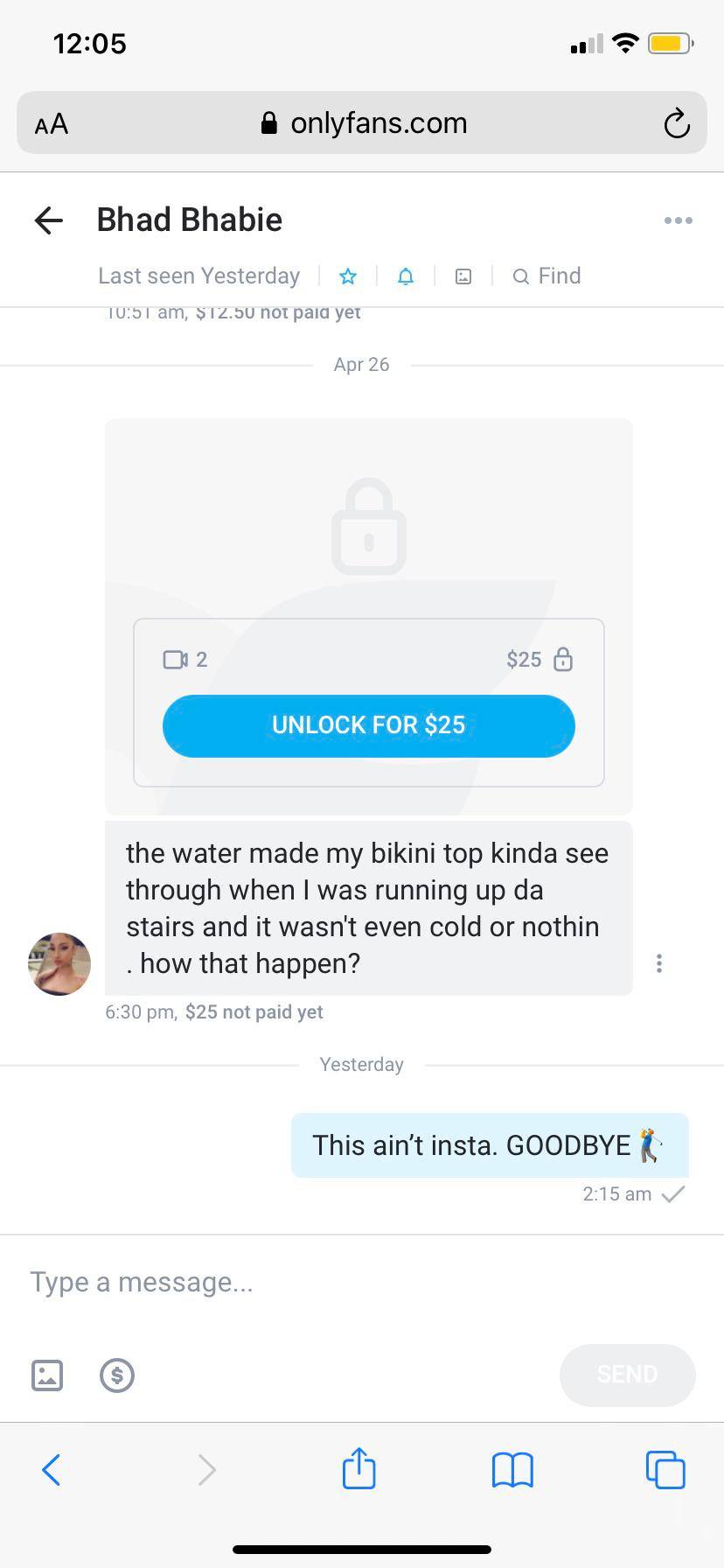Open Safari reader text size options
The image size is (724, 1568).
(52, 123)
